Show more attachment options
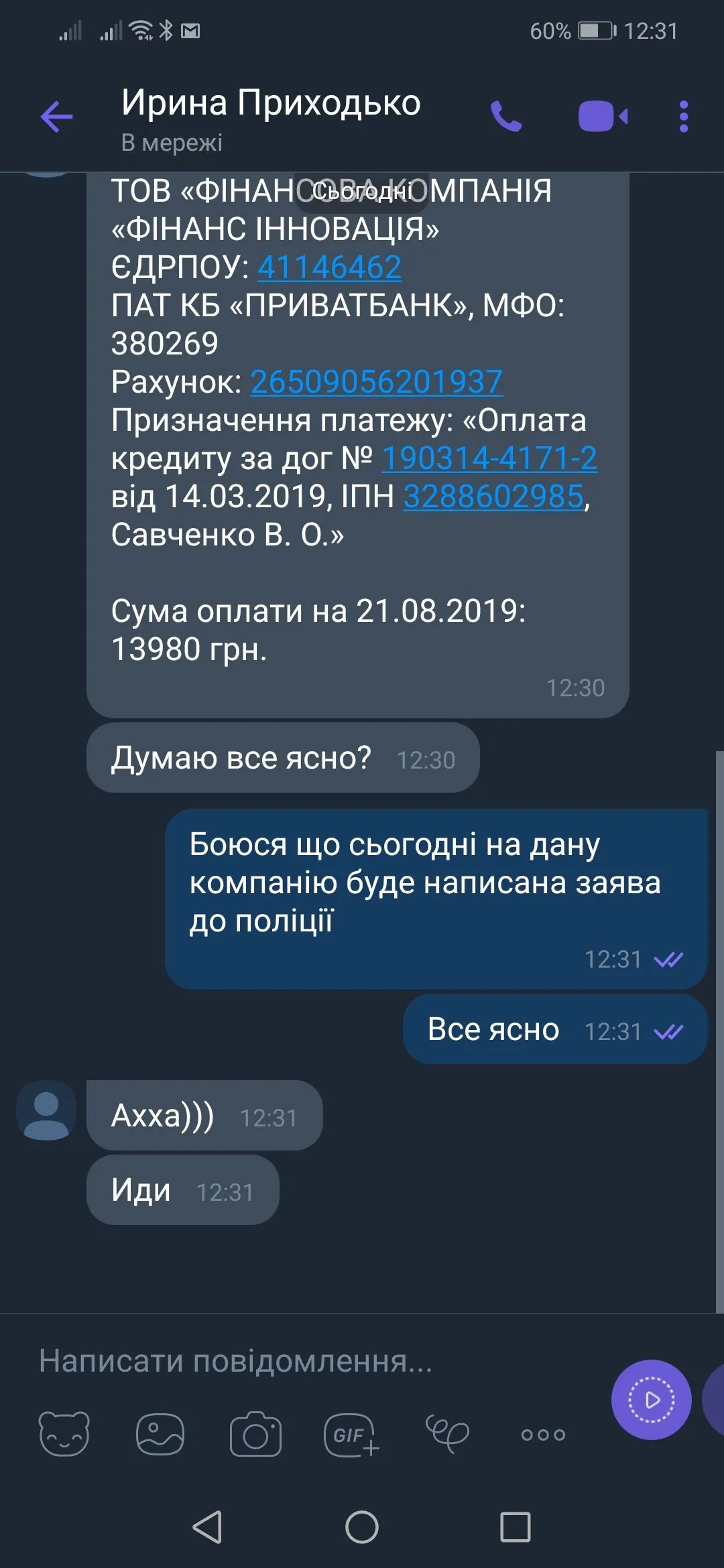This screenshot has width=724, height=1568. pos(543,1434)
